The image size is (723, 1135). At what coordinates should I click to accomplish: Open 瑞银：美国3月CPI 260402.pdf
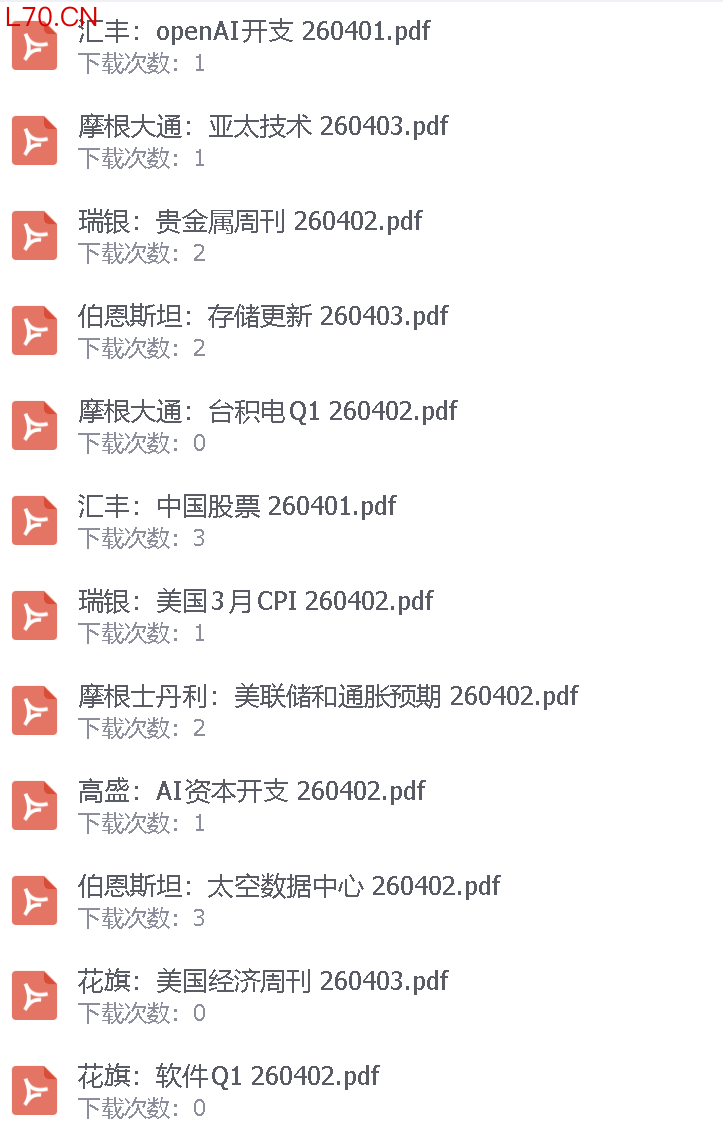pyautogui.click(x=255, y=601)
